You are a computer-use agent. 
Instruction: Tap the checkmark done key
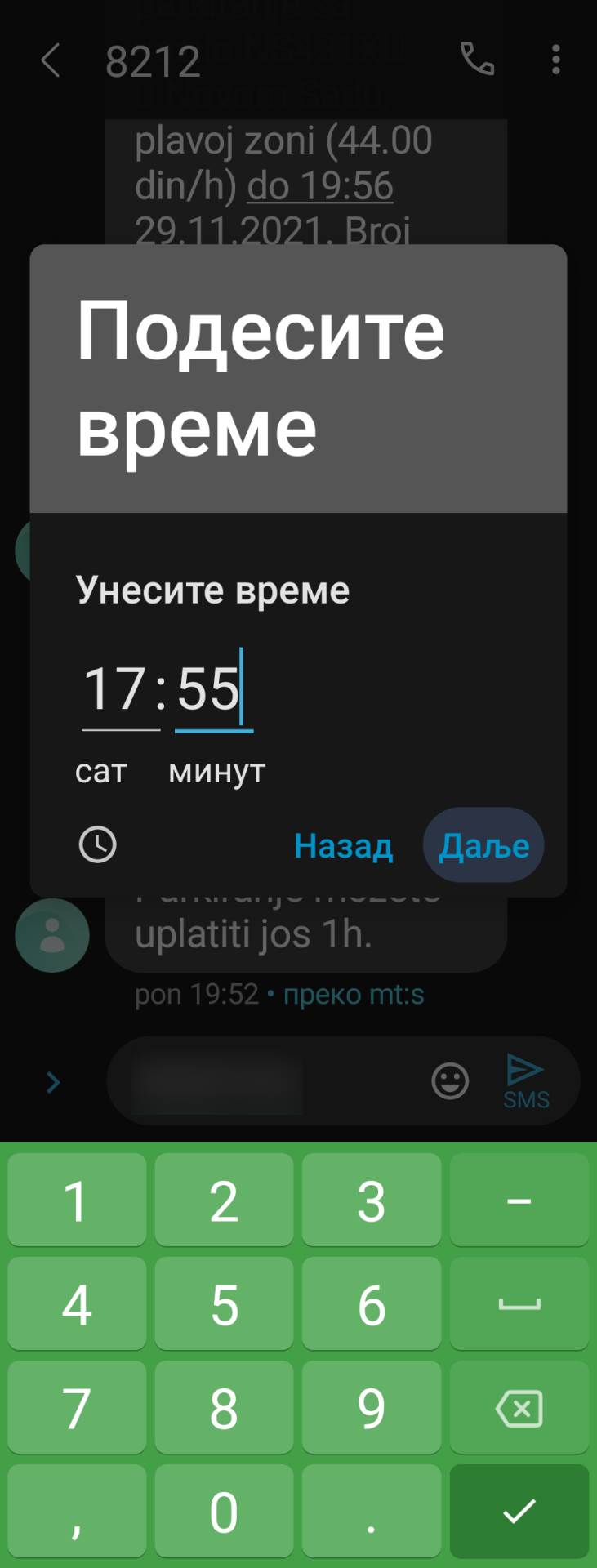519,1512
